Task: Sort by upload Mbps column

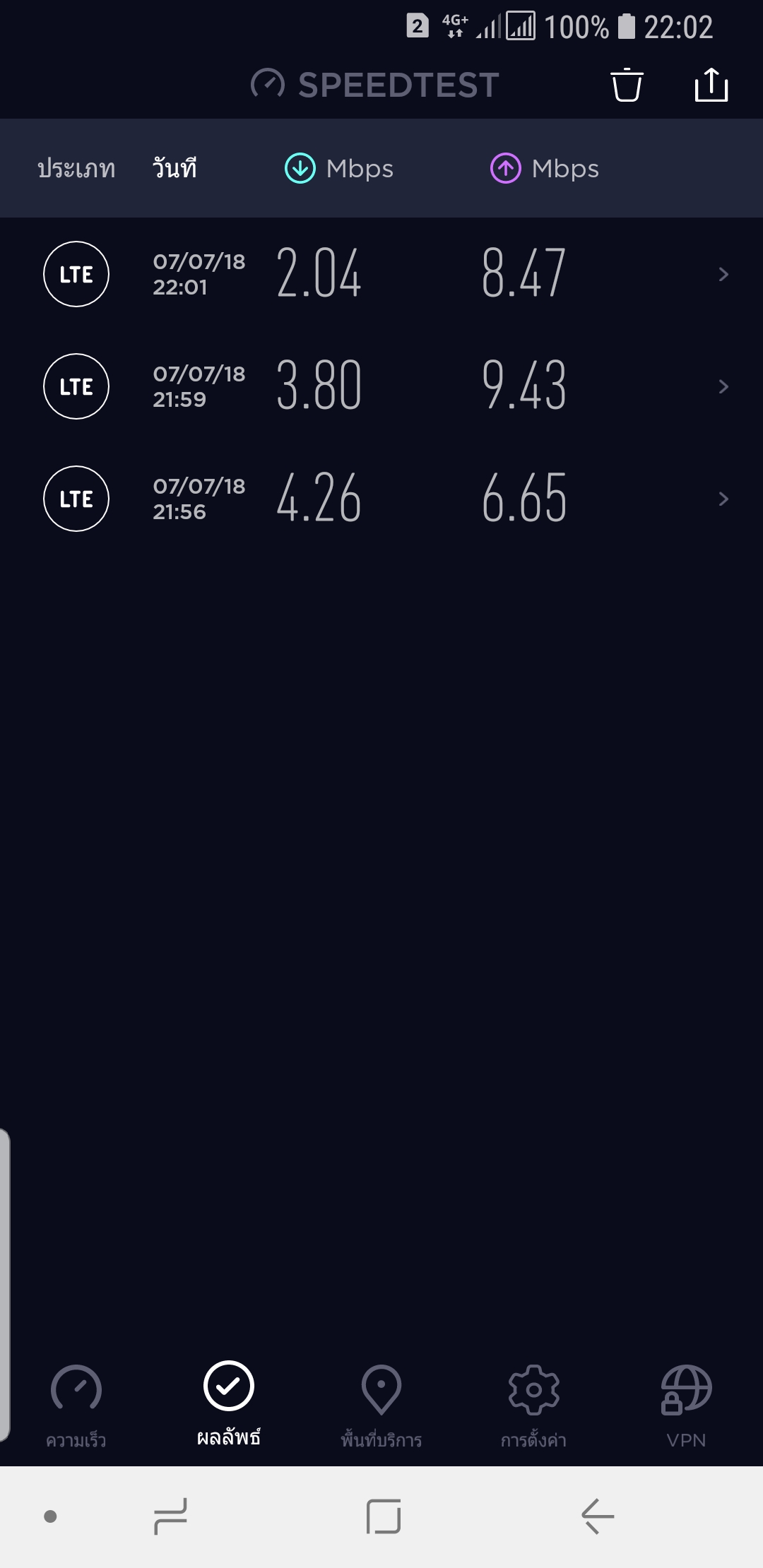Action: (x=545, y=169)
